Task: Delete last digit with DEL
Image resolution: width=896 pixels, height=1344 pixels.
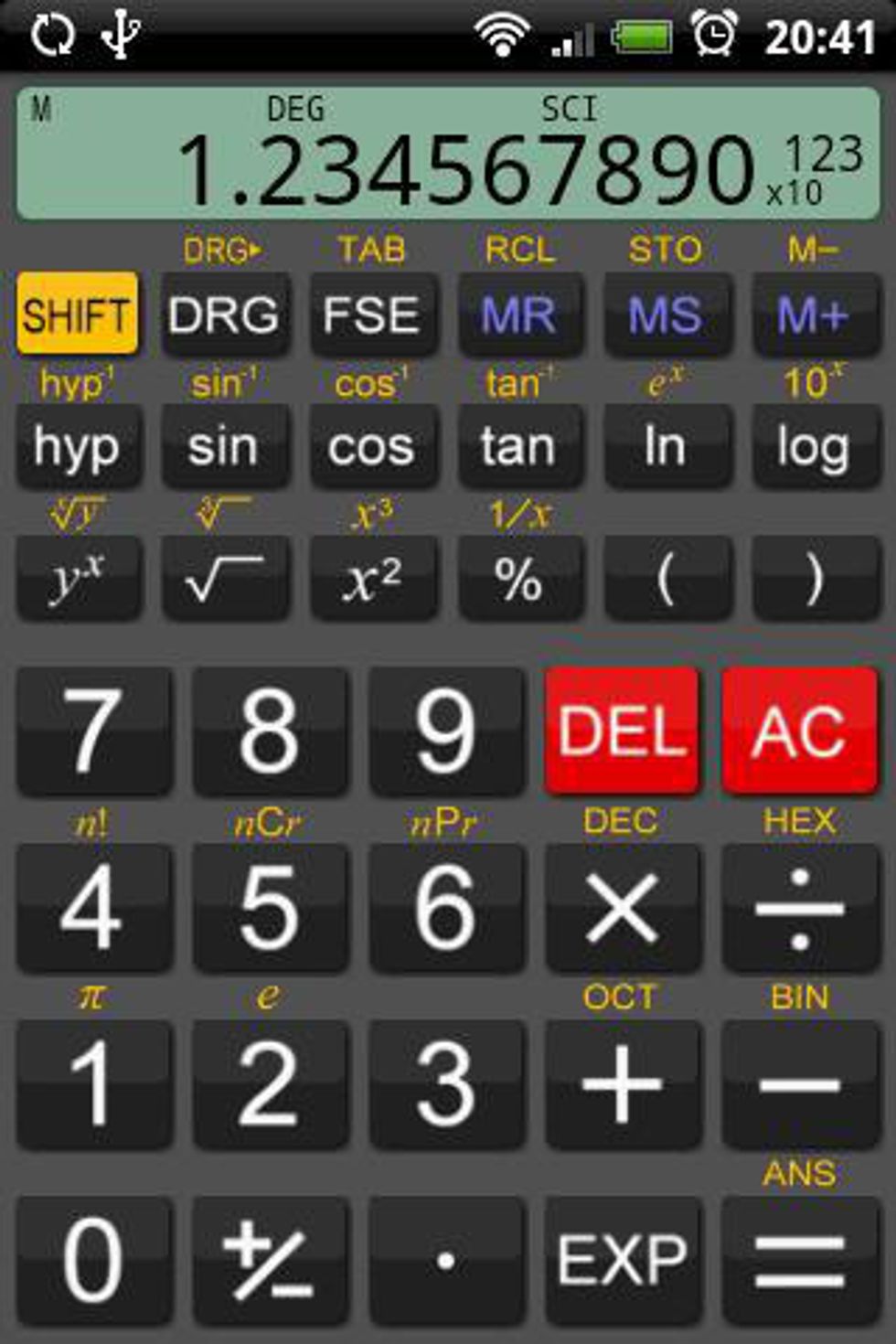Action: click(623, 731)
